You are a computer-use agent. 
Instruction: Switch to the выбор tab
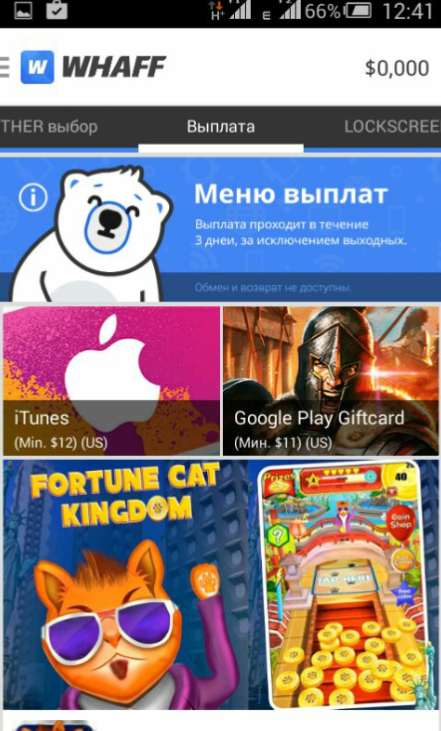tap(49, 127)
